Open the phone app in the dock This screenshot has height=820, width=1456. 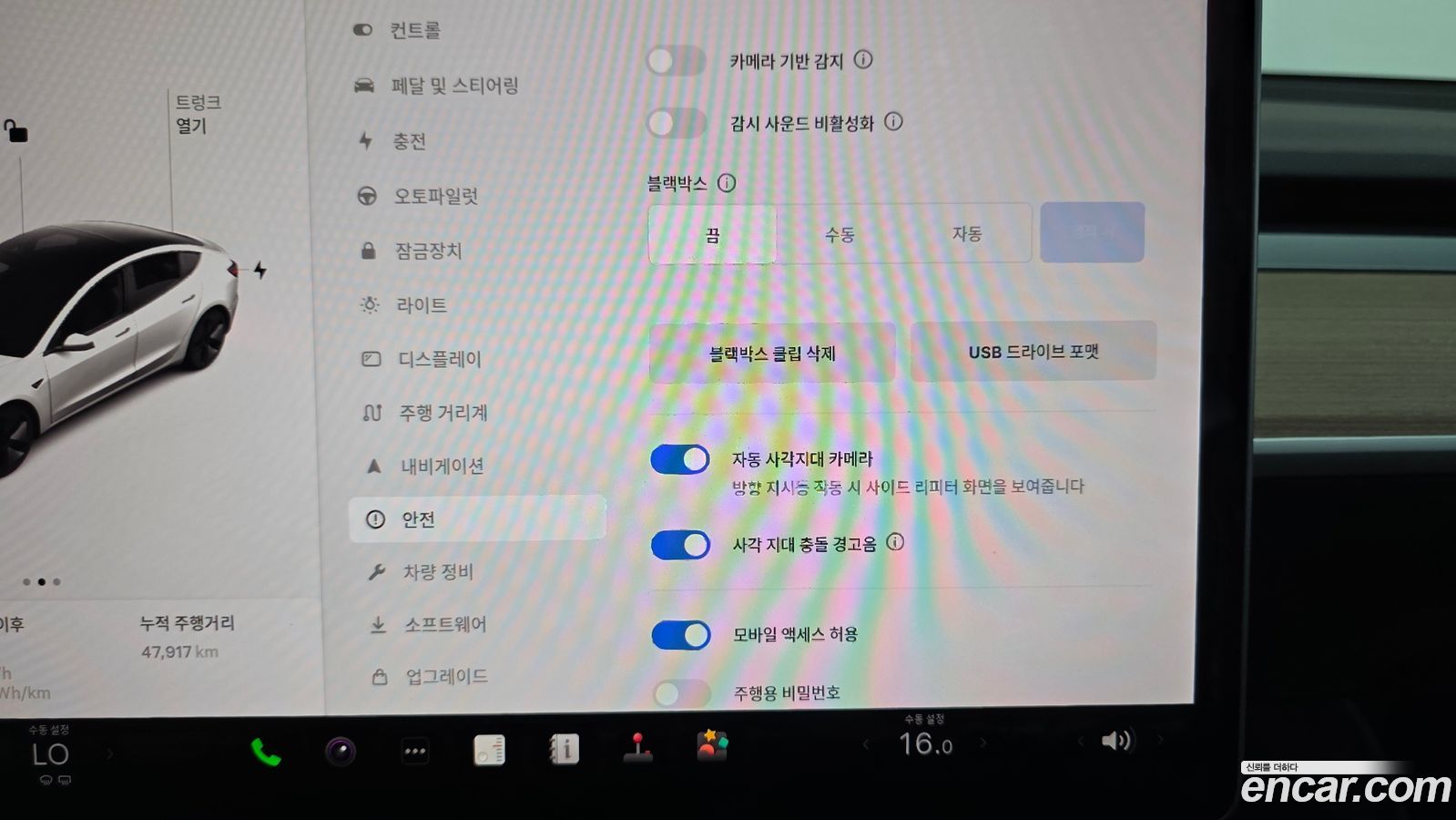pyautogui.click(x=266, y=753)
